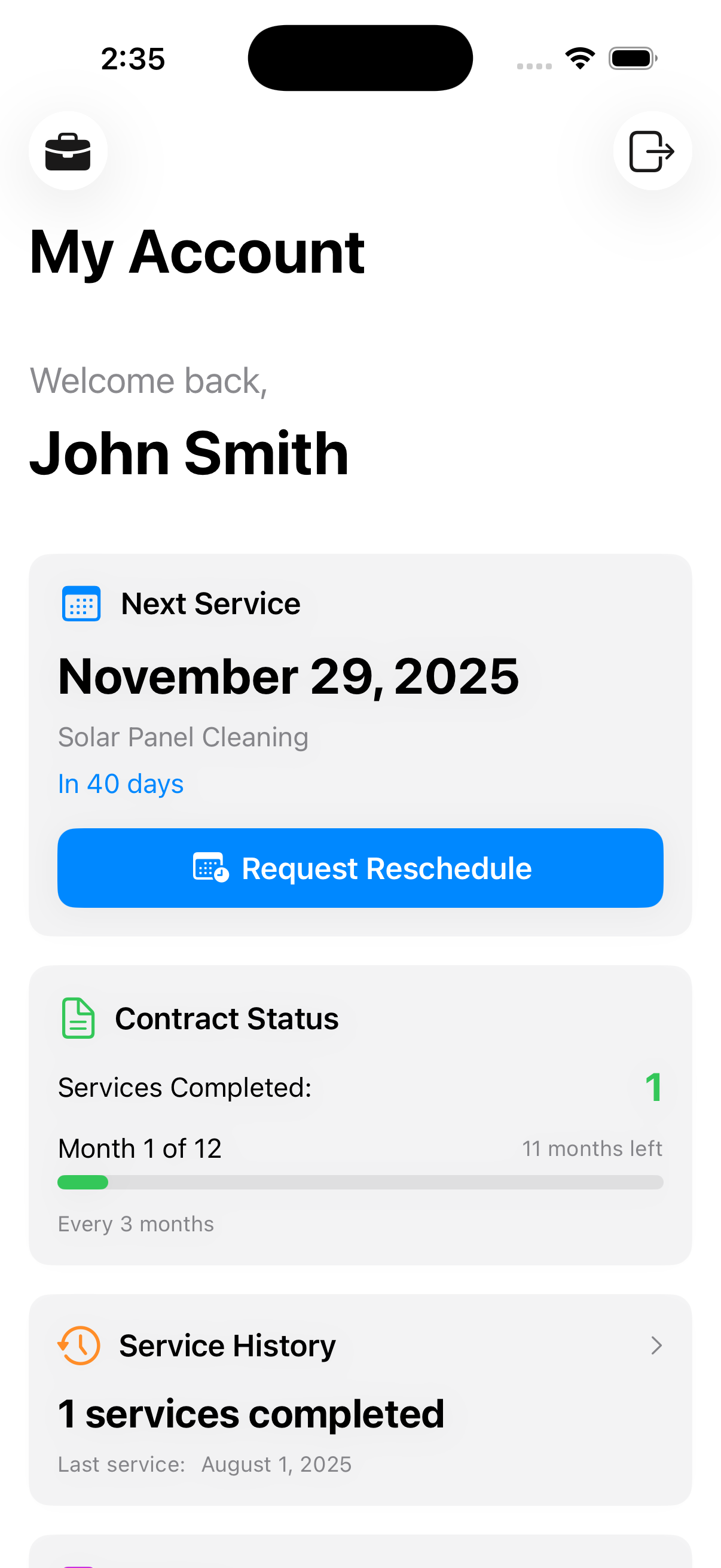Viewport: 721px width, 1568px height.
Task: Select the blue calendar icon beside Next Service
Action: click(x=81, y=603)
